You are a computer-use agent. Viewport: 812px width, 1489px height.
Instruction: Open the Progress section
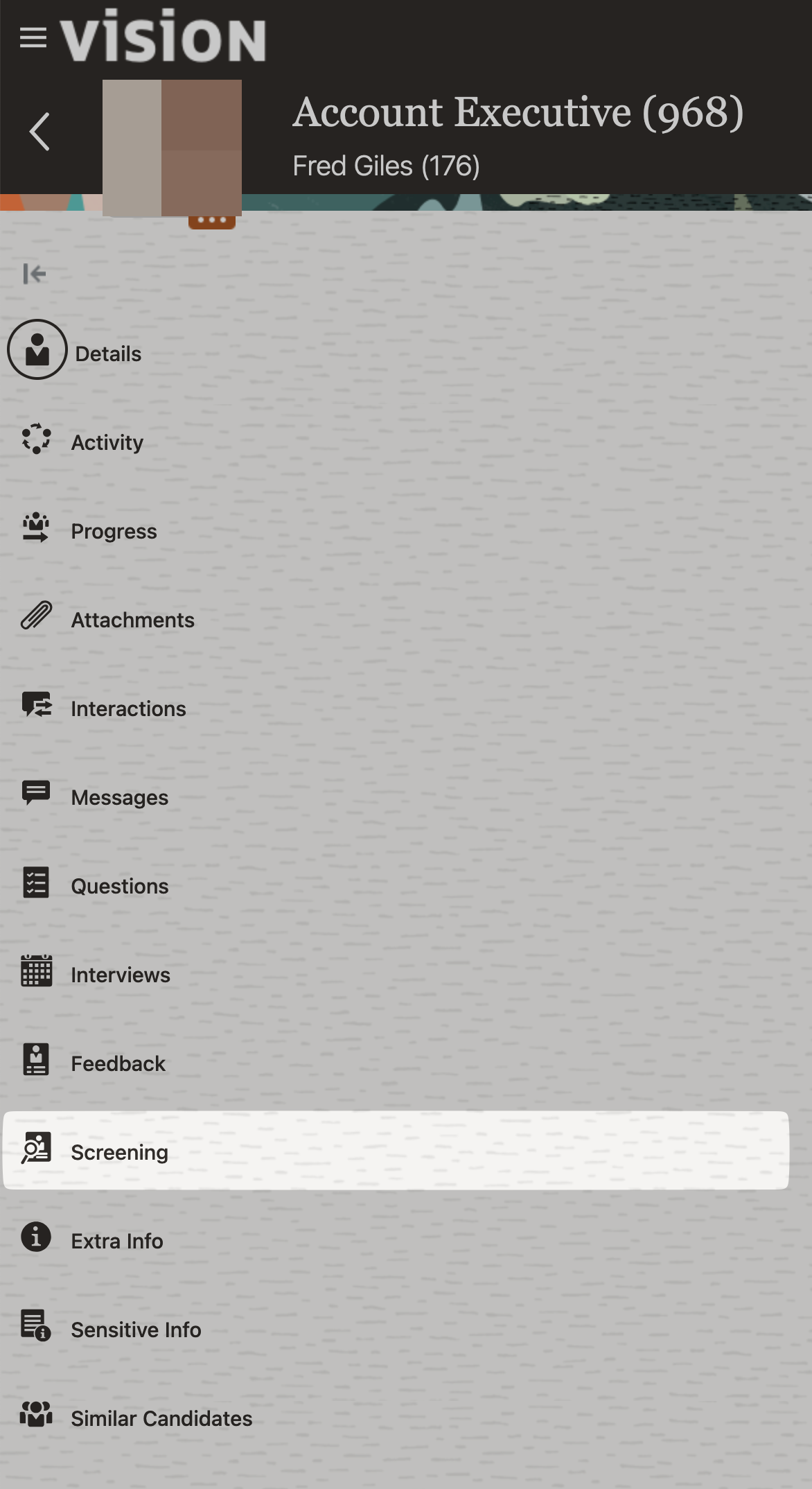click(113, 531)
